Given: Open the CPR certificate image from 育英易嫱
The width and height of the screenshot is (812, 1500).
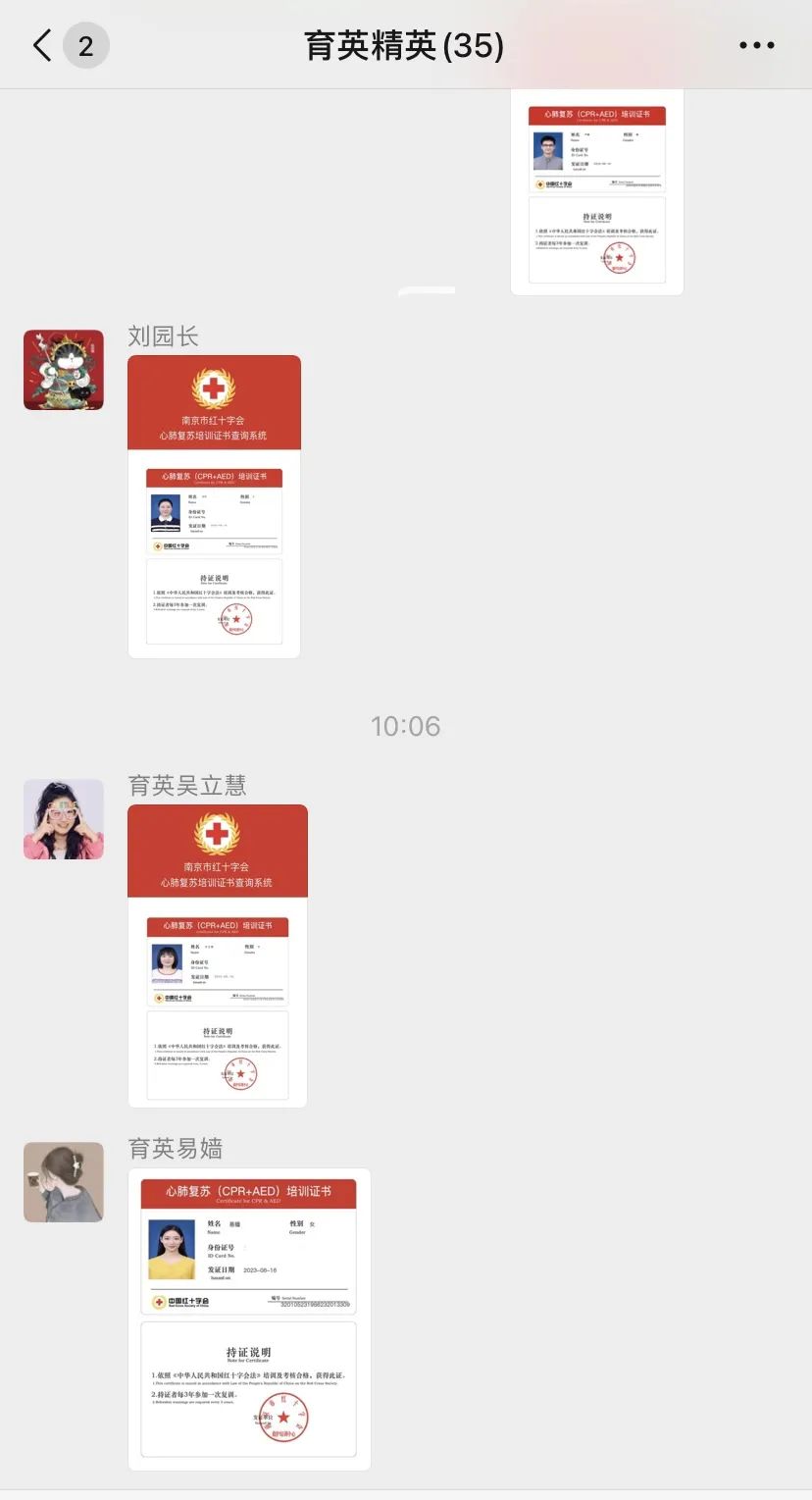Looking at the screenshot, I should (x=249, y=1319).
